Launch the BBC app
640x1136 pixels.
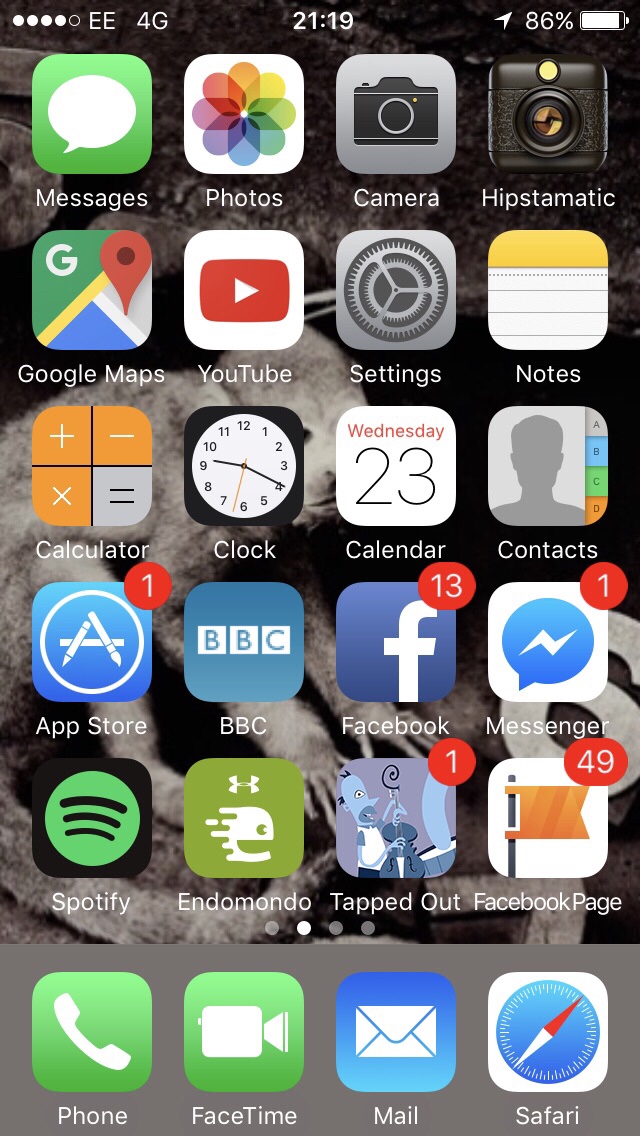(244, 642)
